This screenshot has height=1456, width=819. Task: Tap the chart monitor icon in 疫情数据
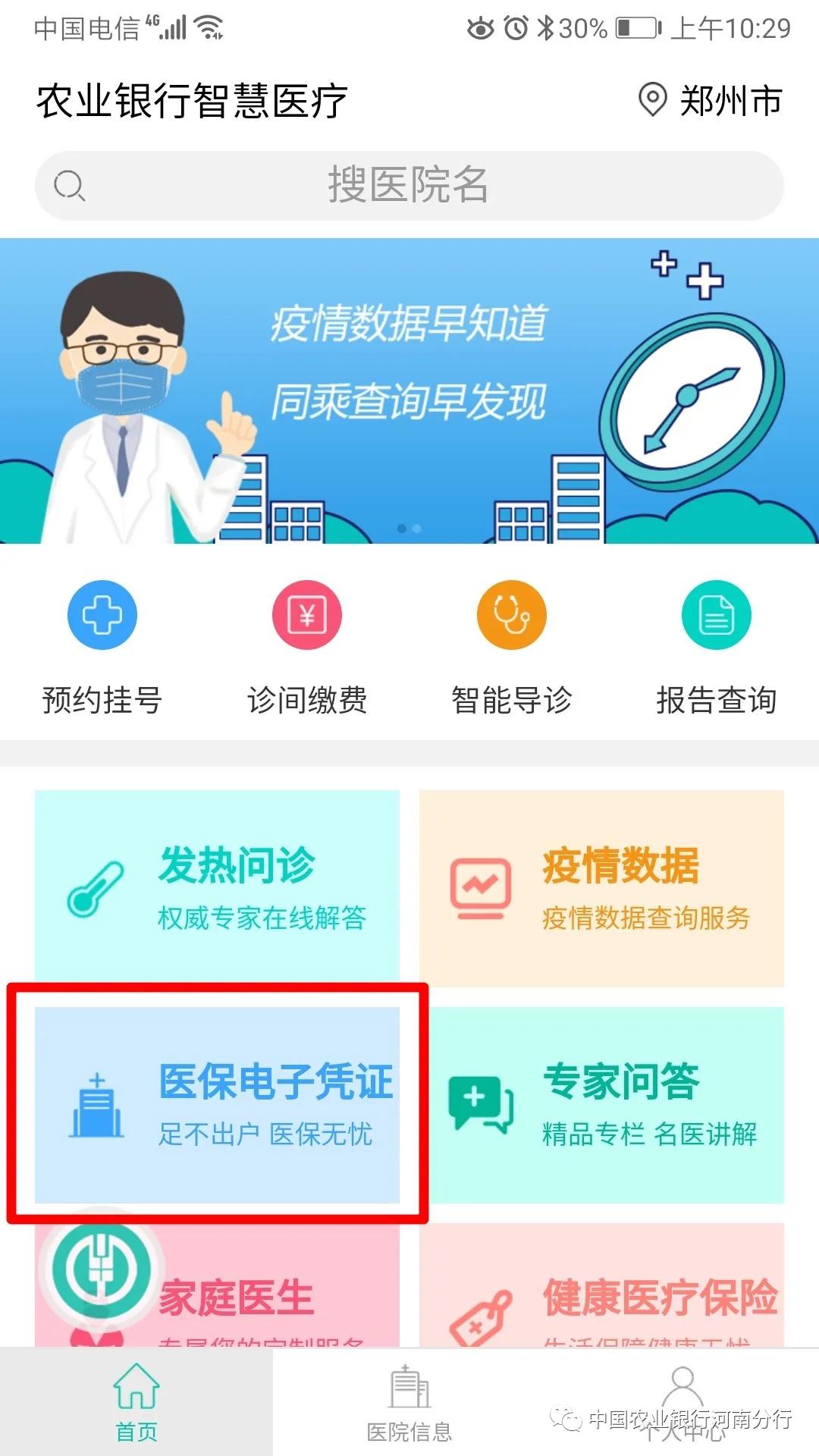click(480, 887)
